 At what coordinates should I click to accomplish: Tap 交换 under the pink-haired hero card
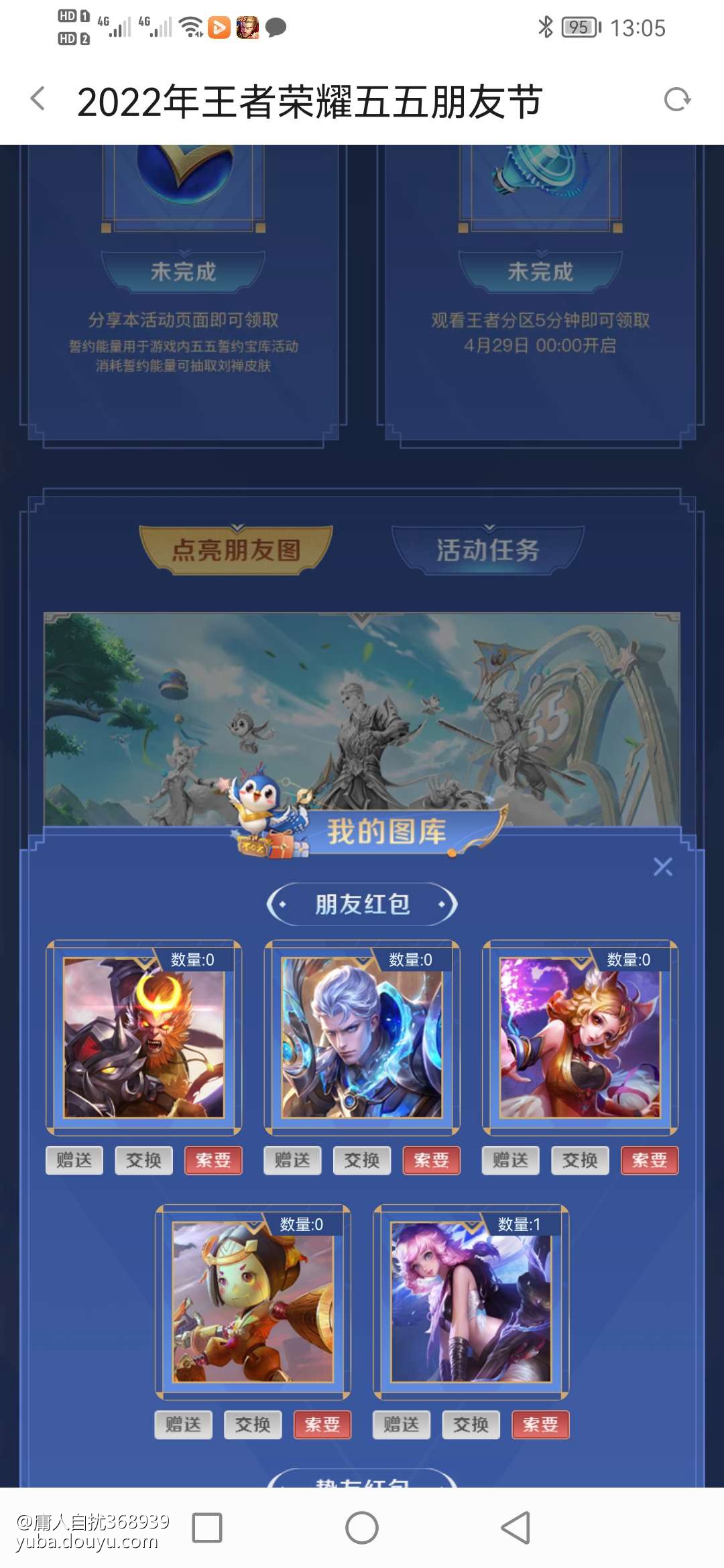[471, 1425]
